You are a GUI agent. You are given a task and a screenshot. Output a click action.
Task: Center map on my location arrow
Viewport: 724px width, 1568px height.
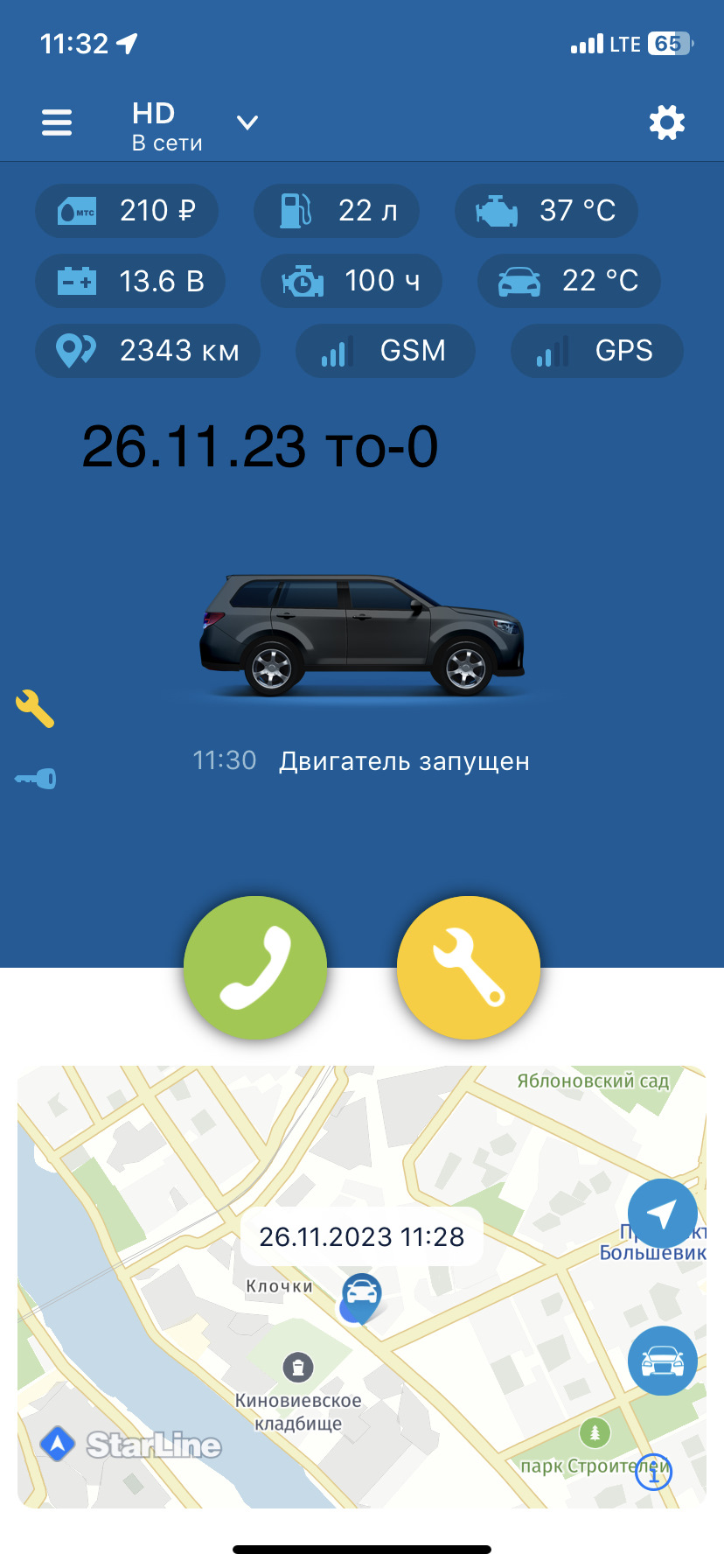[x=663, y=1214]
